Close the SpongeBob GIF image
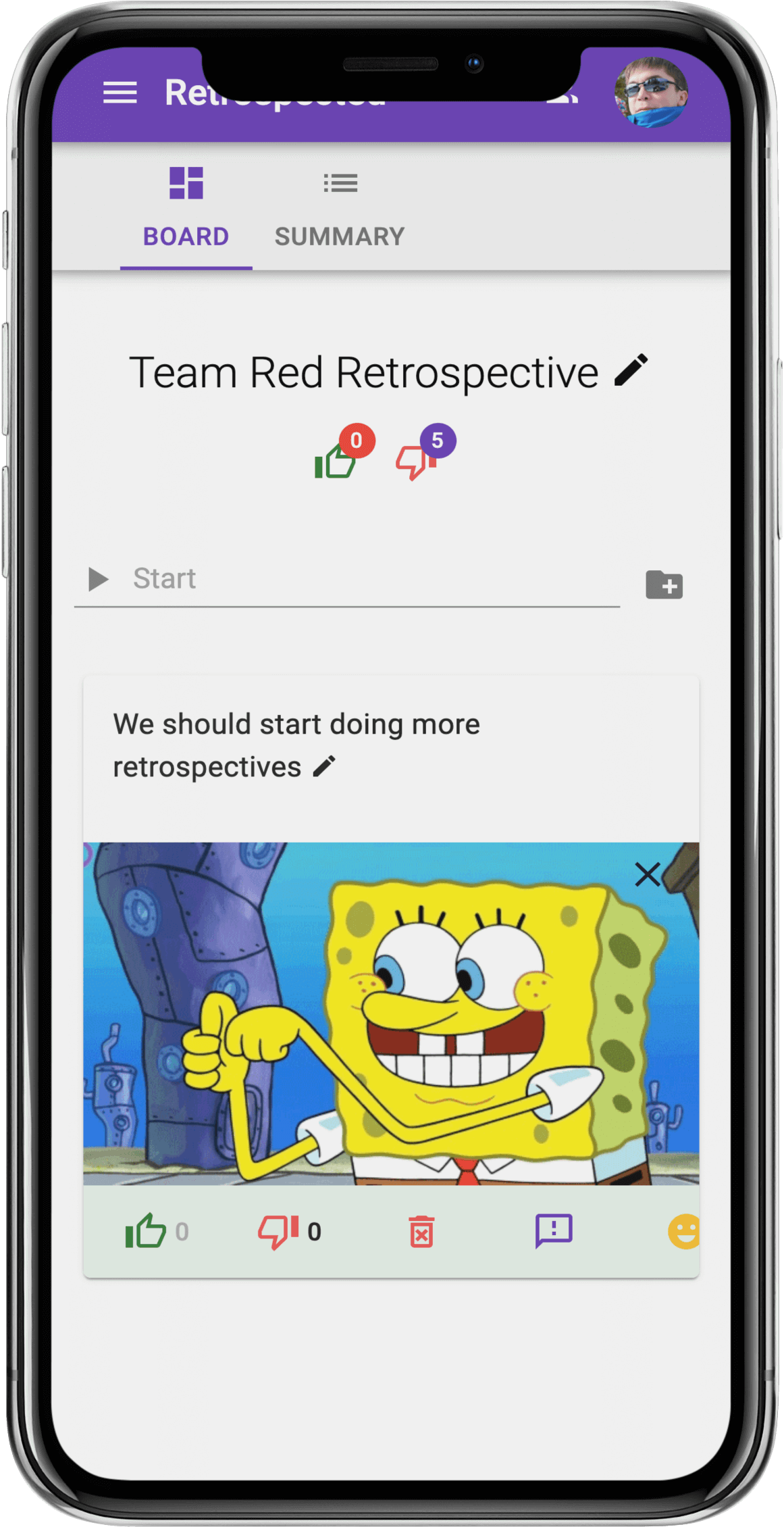 [647, 874]
